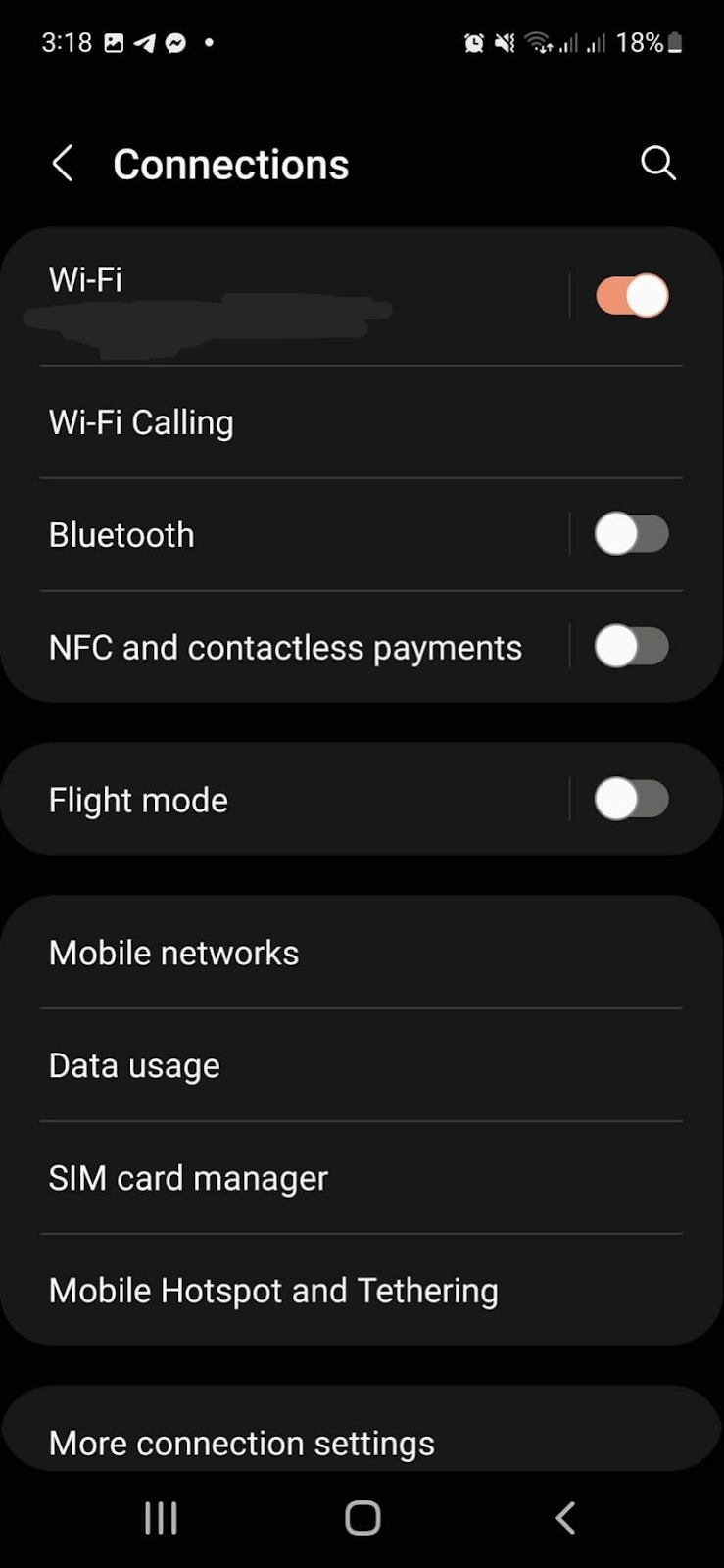Image resolution: width=724 pixels, height=1568 pixels.
Task: Go back from the Connections screen
Action: 63,164
